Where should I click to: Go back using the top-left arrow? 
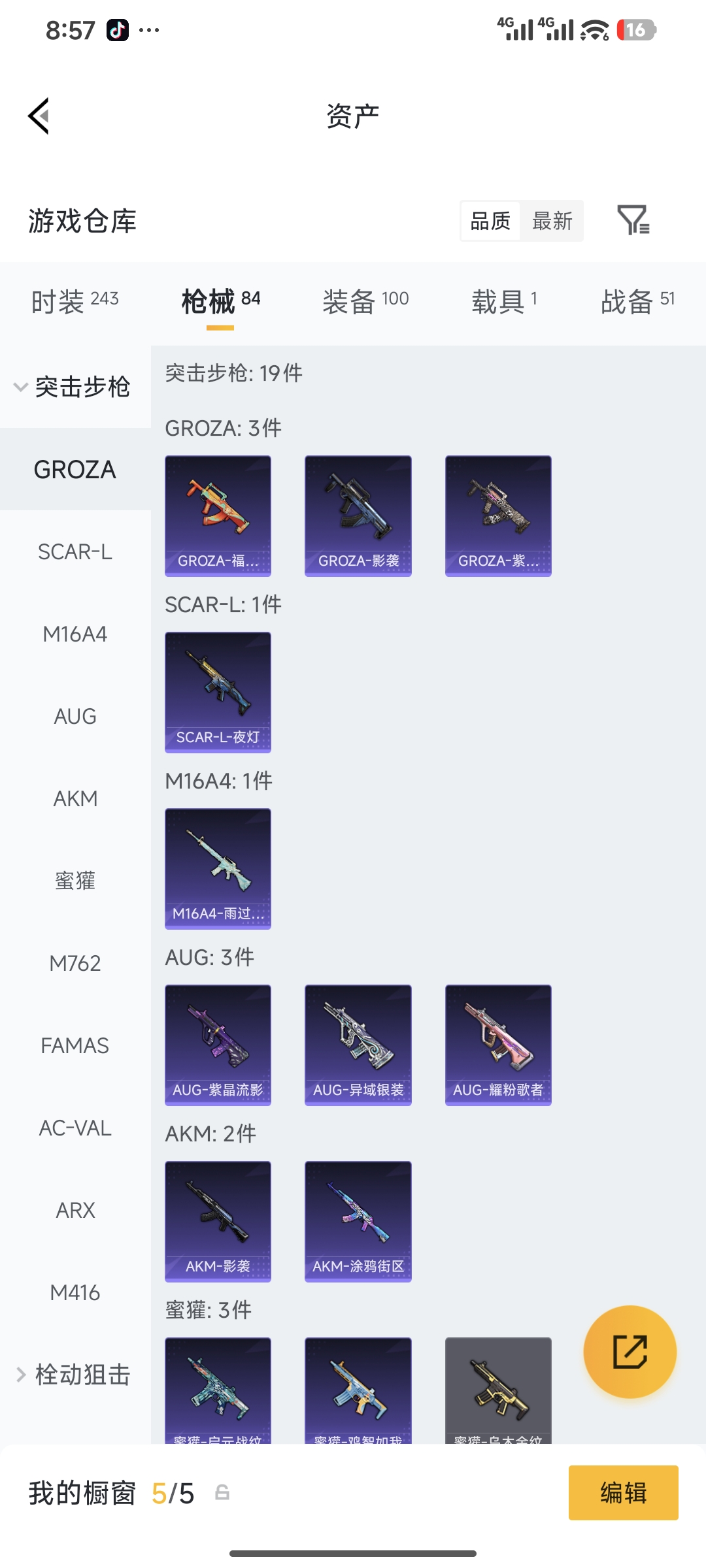click(x=39, y=116)
